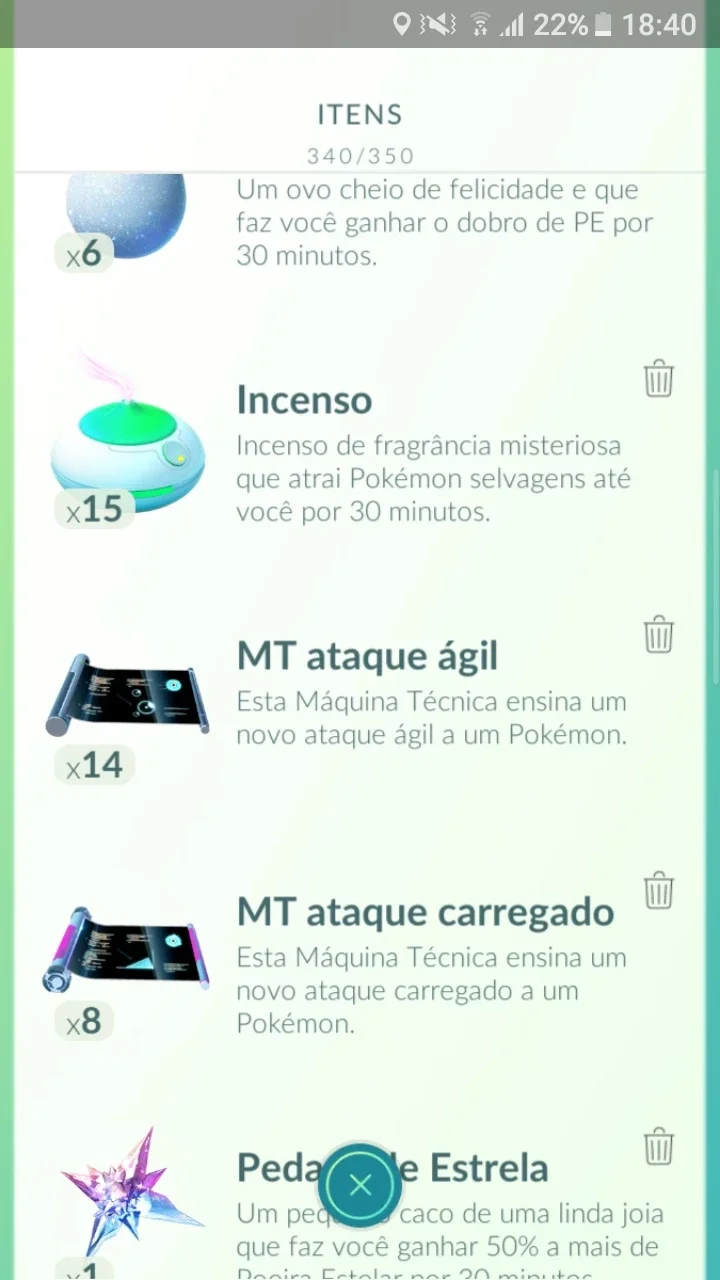The height and width of the screenshot is (1280, 720).
Task: Tap trash icon beside Pedaço de Estrela
Action: coord(658,1147)
